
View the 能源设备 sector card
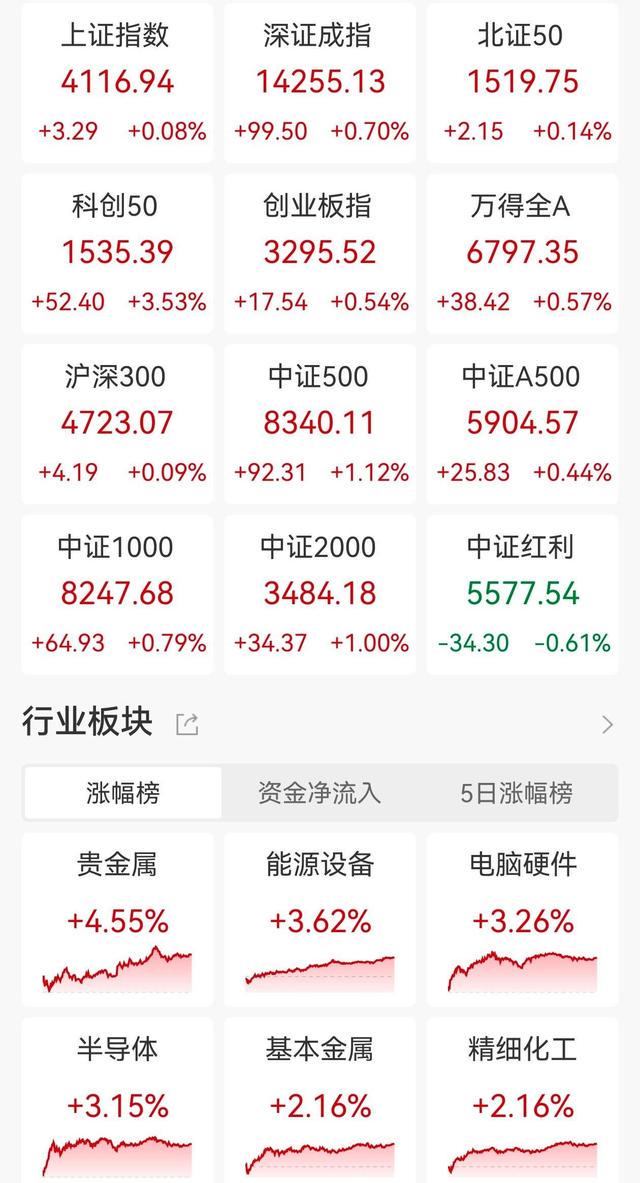pyautogui.click(x=320, y=918)
